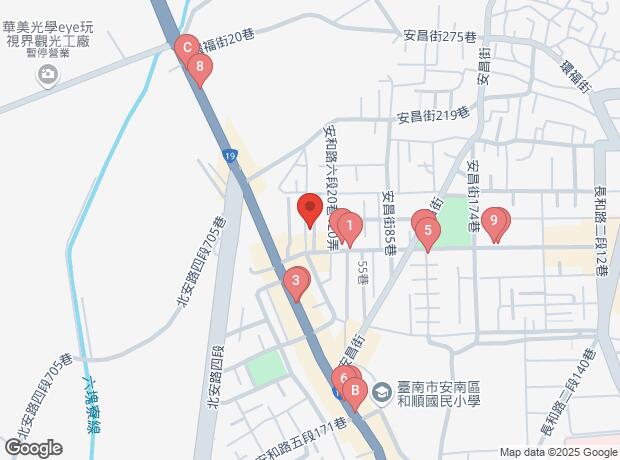The image size is (620, 460).
Task: Tap map marker number 9
Action: tap(494, 221)
